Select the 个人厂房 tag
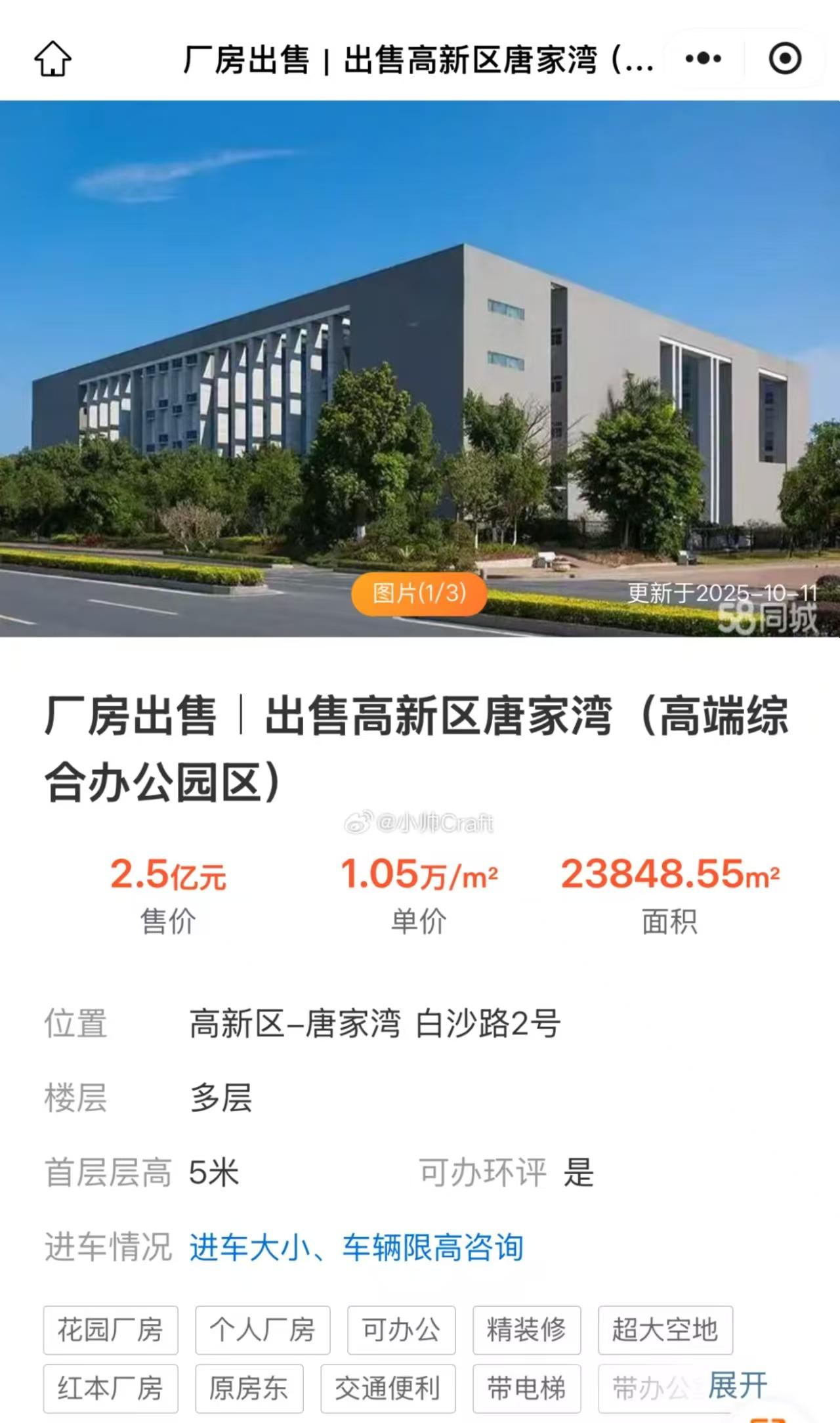The image size is (840, 1423). point(262,1330)
